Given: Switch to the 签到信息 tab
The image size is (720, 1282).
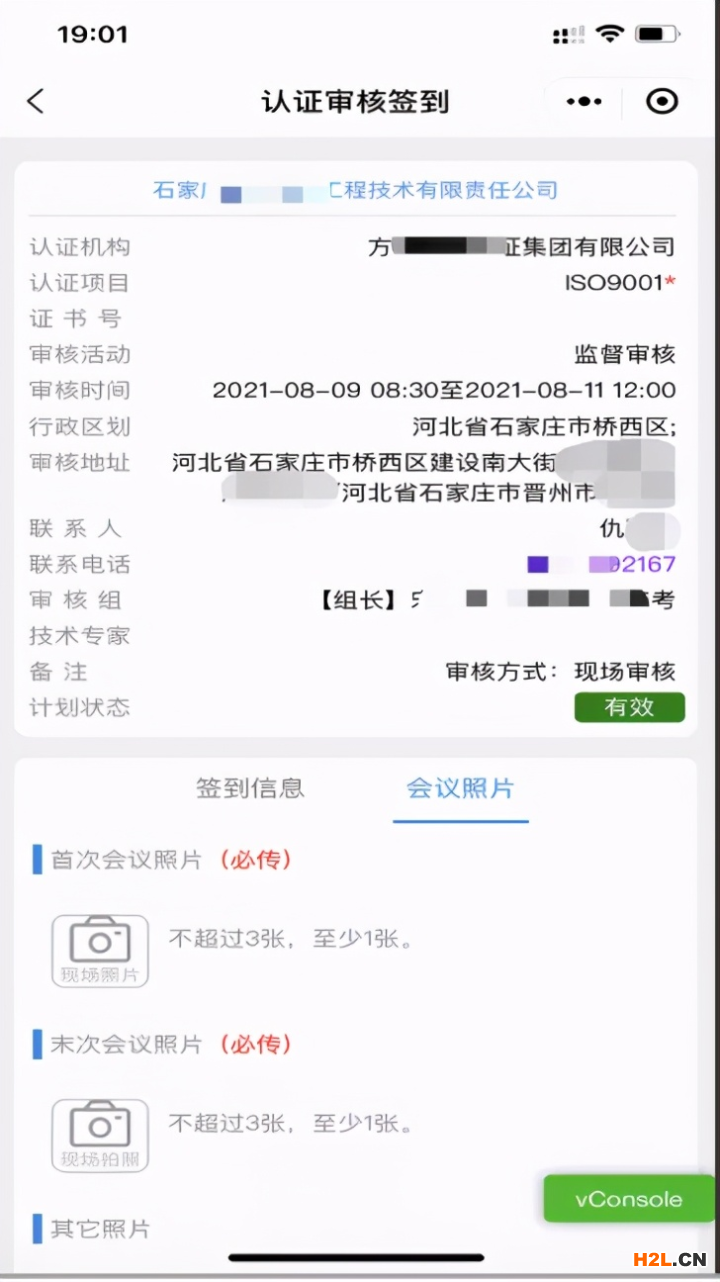Looking at the screenshot, I should point(250,788).
